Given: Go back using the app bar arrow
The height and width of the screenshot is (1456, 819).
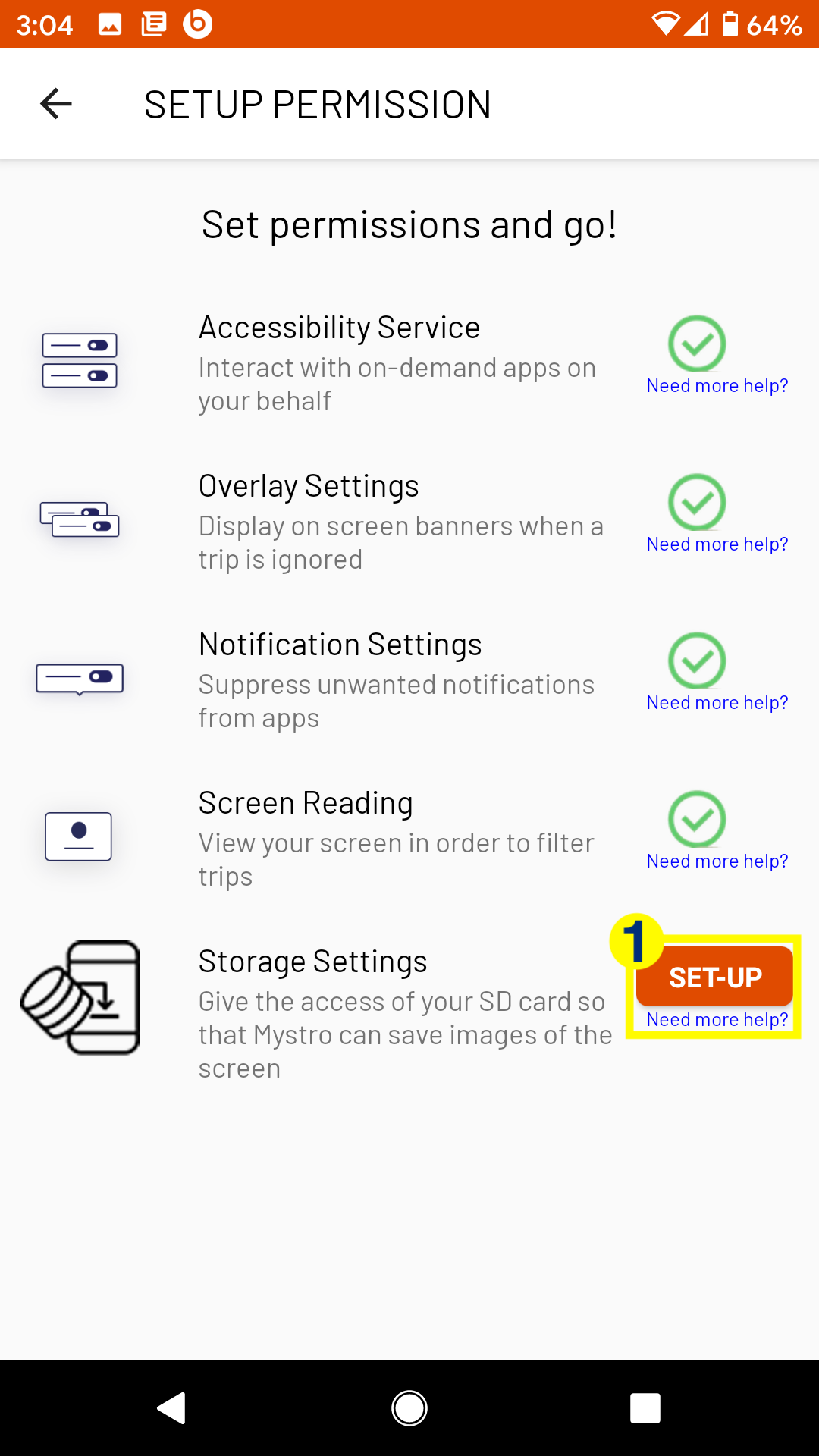Looking at the screenshot, I should point(56,104).
